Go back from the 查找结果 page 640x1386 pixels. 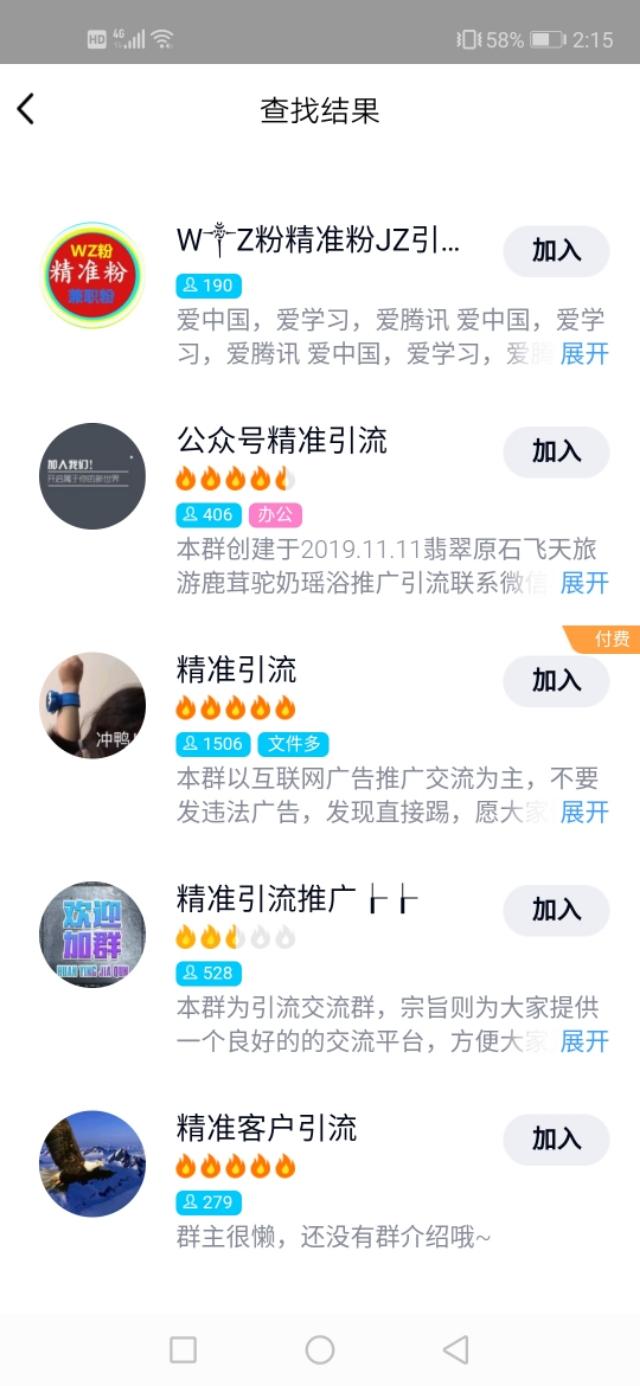tap(26, 110)
